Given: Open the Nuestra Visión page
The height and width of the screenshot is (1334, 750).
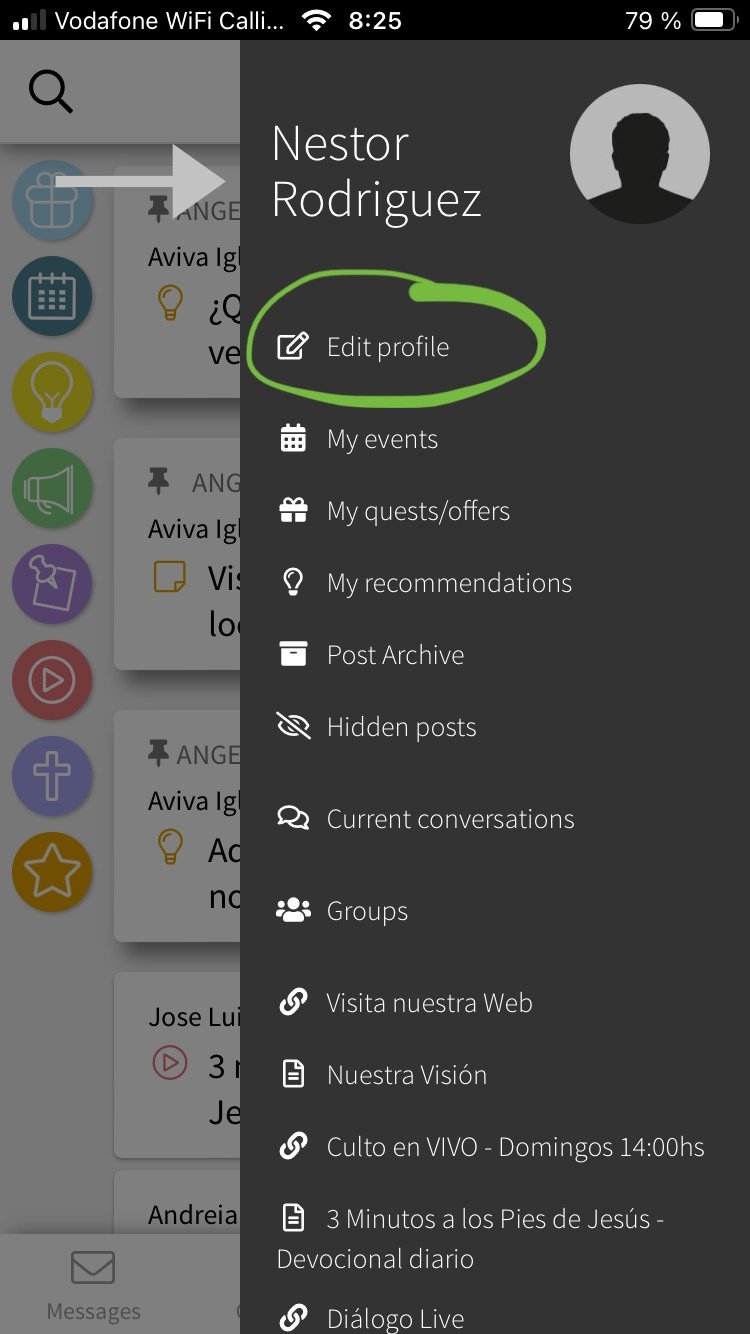Looking at the screenshot, I should click(381, 1075).
